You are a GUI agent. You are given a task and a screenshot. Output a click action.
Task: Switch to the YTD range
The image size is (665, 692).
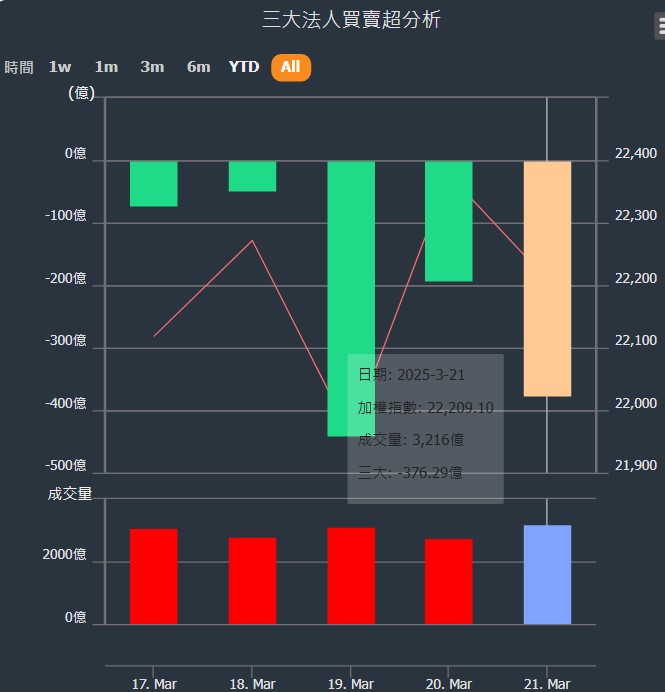click(x=243, y=67)
